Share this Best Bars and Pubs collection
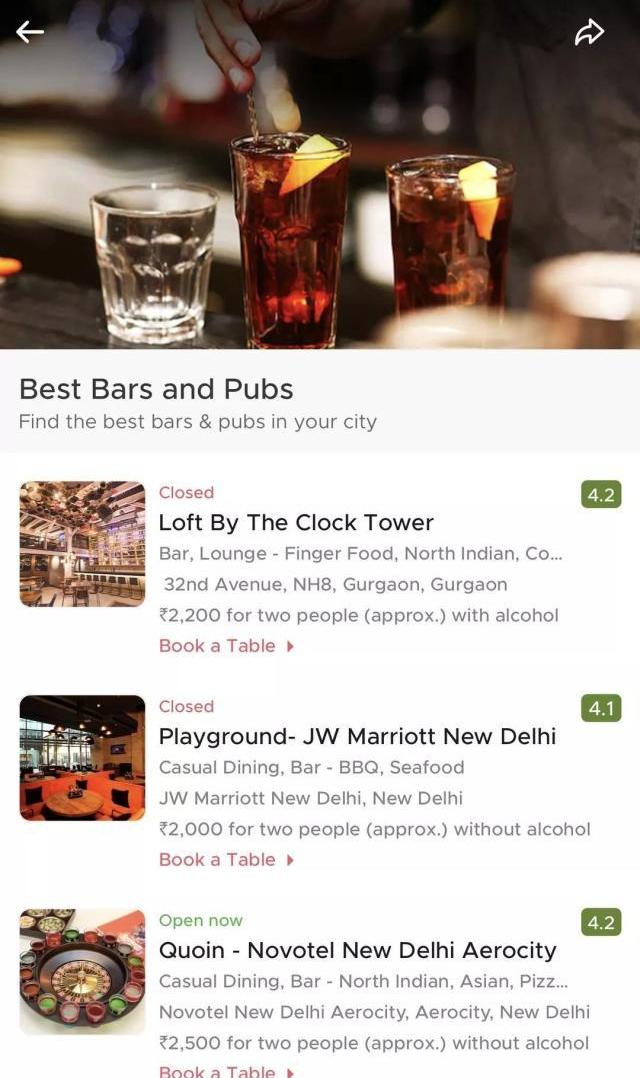 [x=589, y=33]
